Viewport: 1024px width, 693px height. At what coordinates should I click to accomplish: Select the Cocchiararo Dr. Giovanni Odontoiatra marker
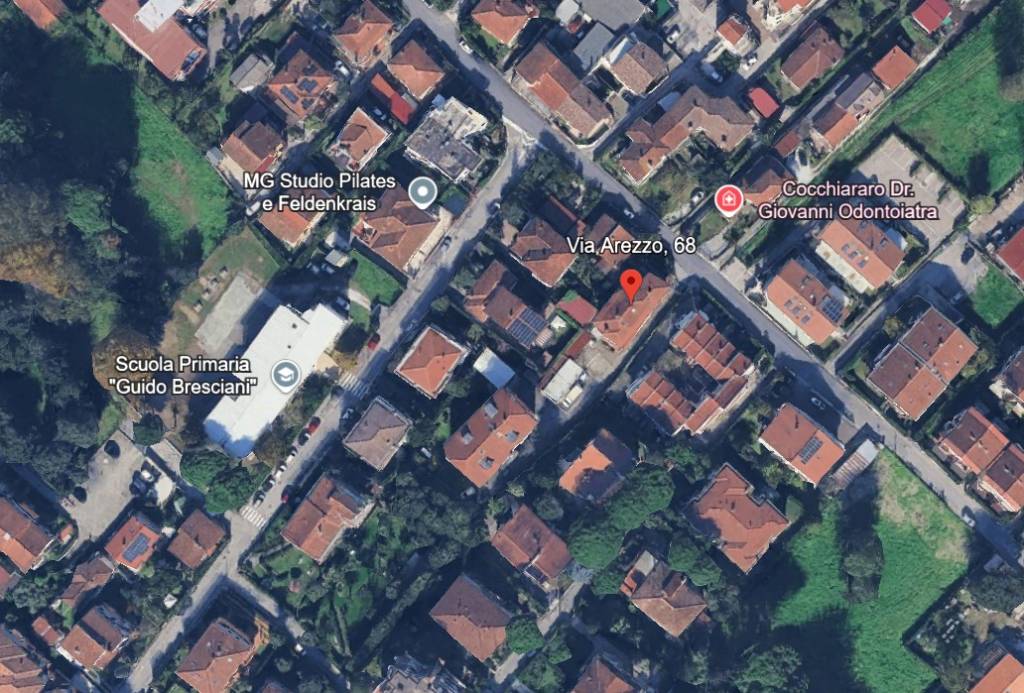[x=729, y=200]
